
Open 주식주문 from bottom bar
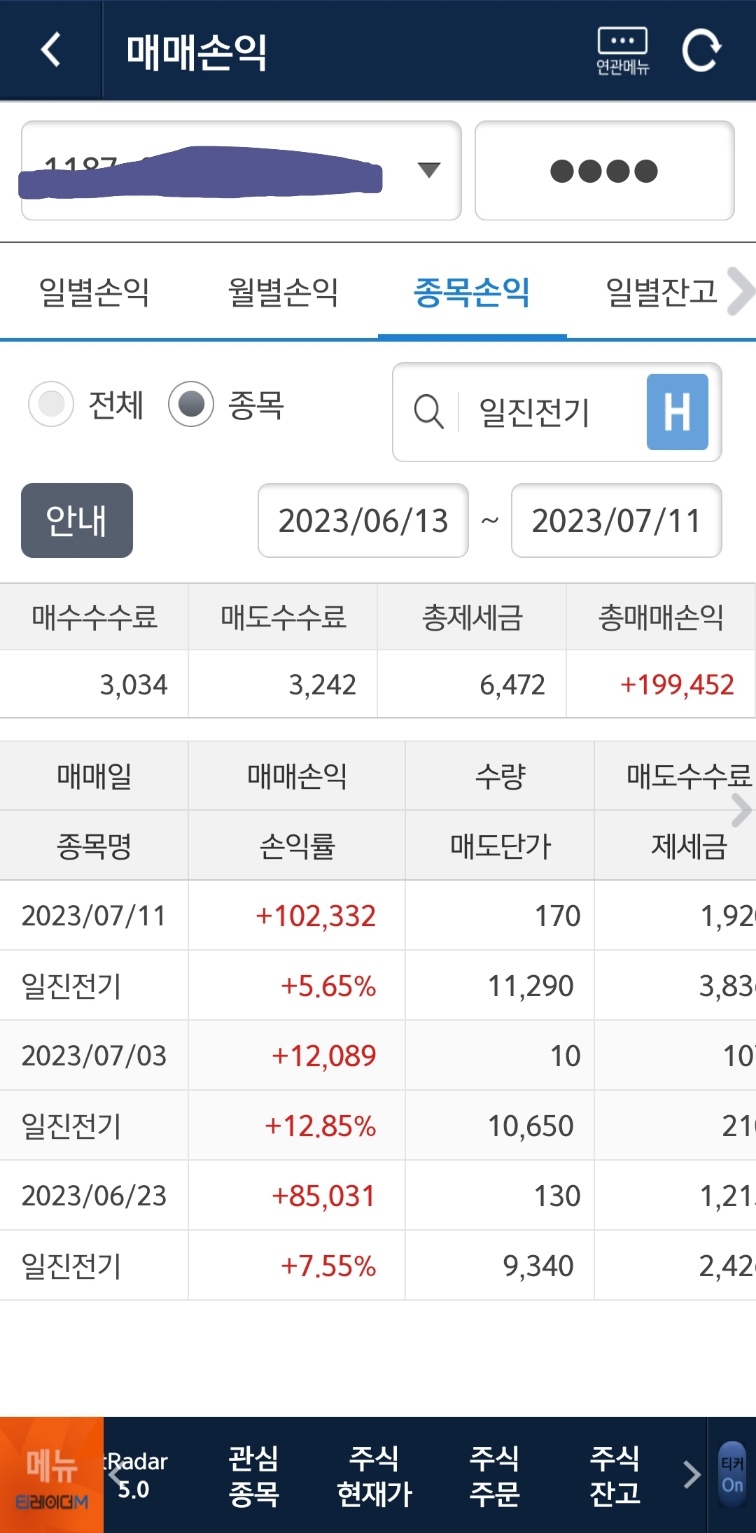[x=494, y=1476]
